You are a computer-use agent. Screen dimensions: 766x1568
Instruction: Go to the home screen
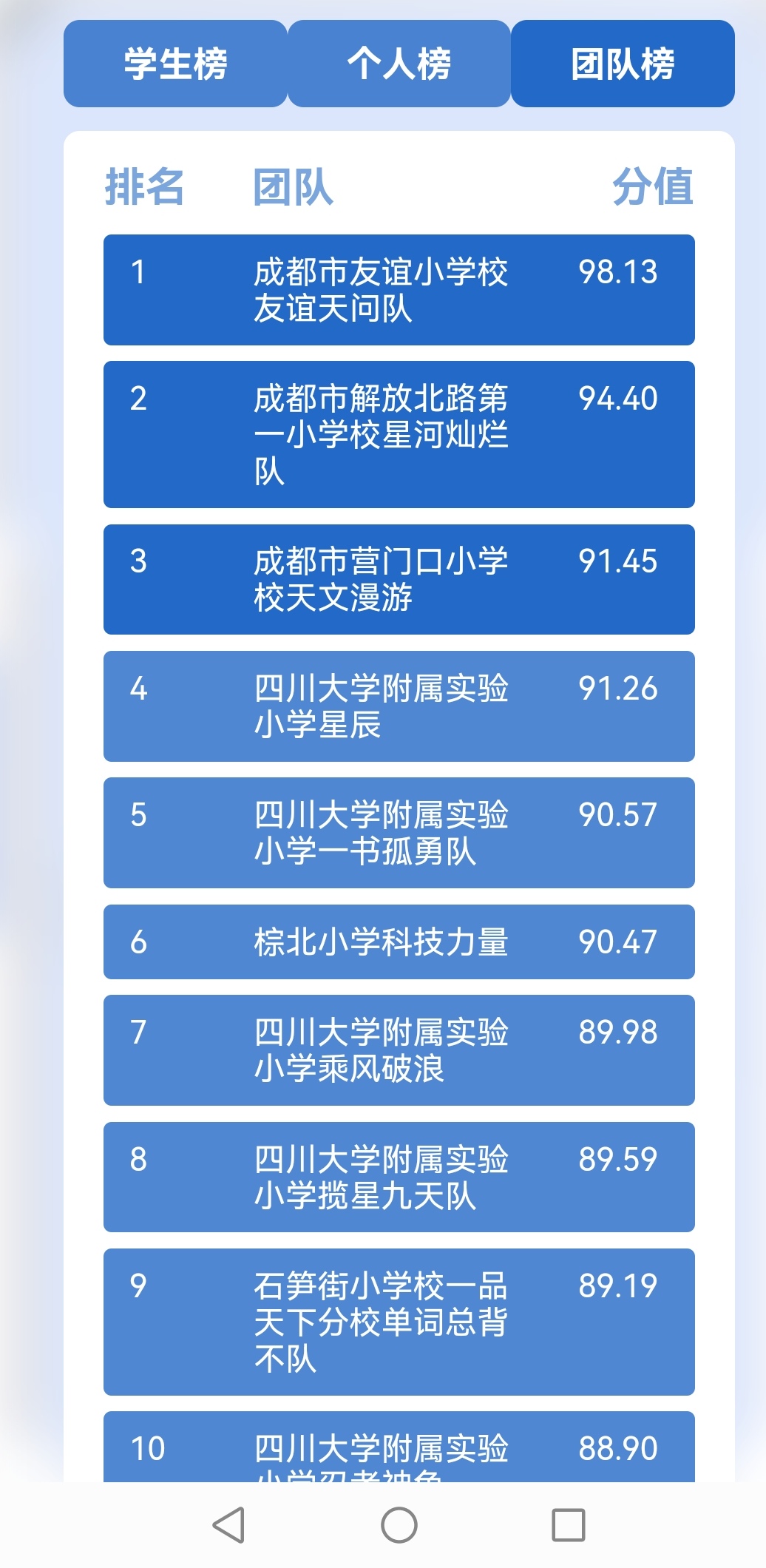click(399, 1525)
